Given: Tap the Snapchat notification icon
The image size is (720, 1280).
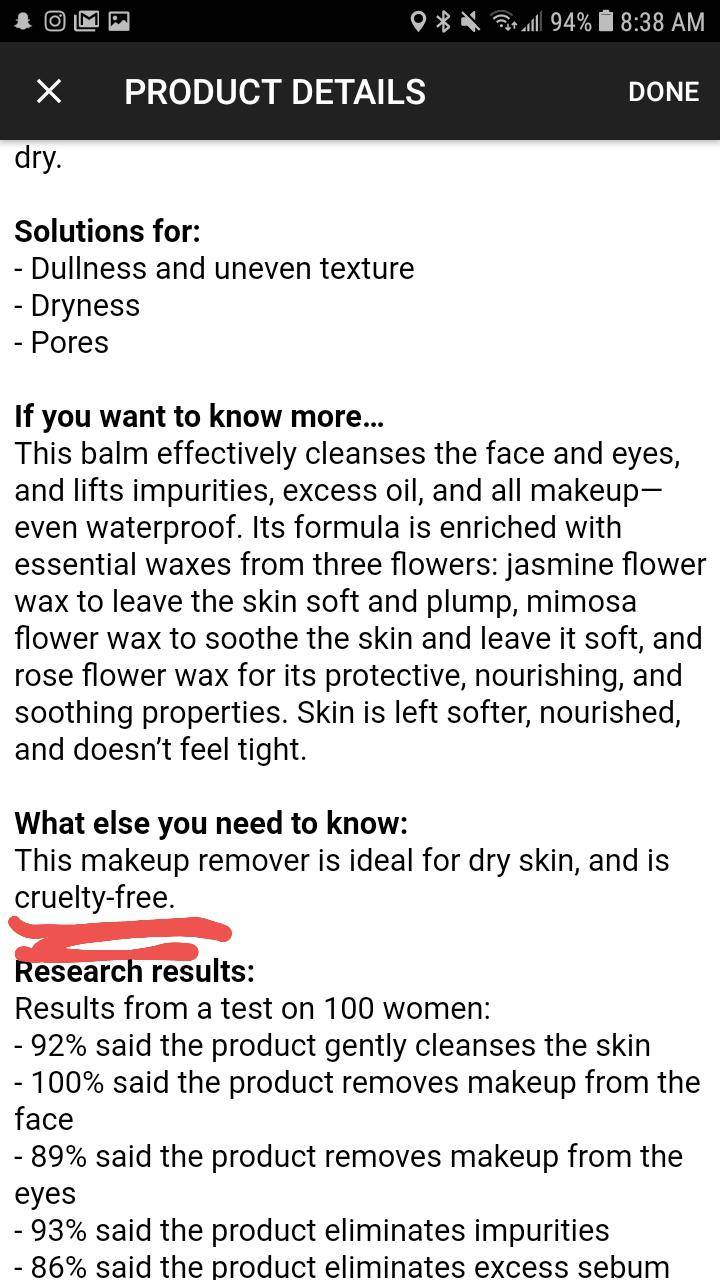Looking at the screenshot, I should click(23, 20).
